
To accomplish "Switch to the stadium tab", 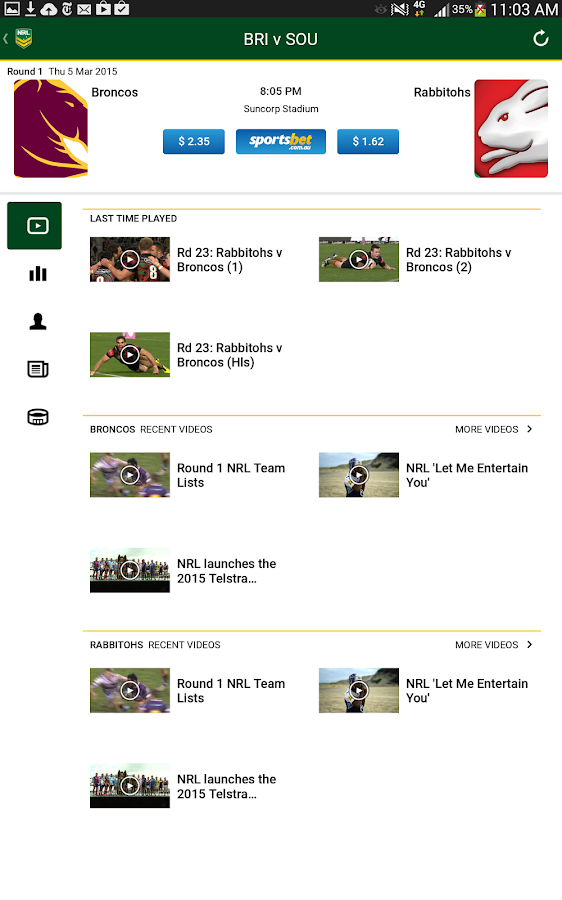I will click(38, 417).
